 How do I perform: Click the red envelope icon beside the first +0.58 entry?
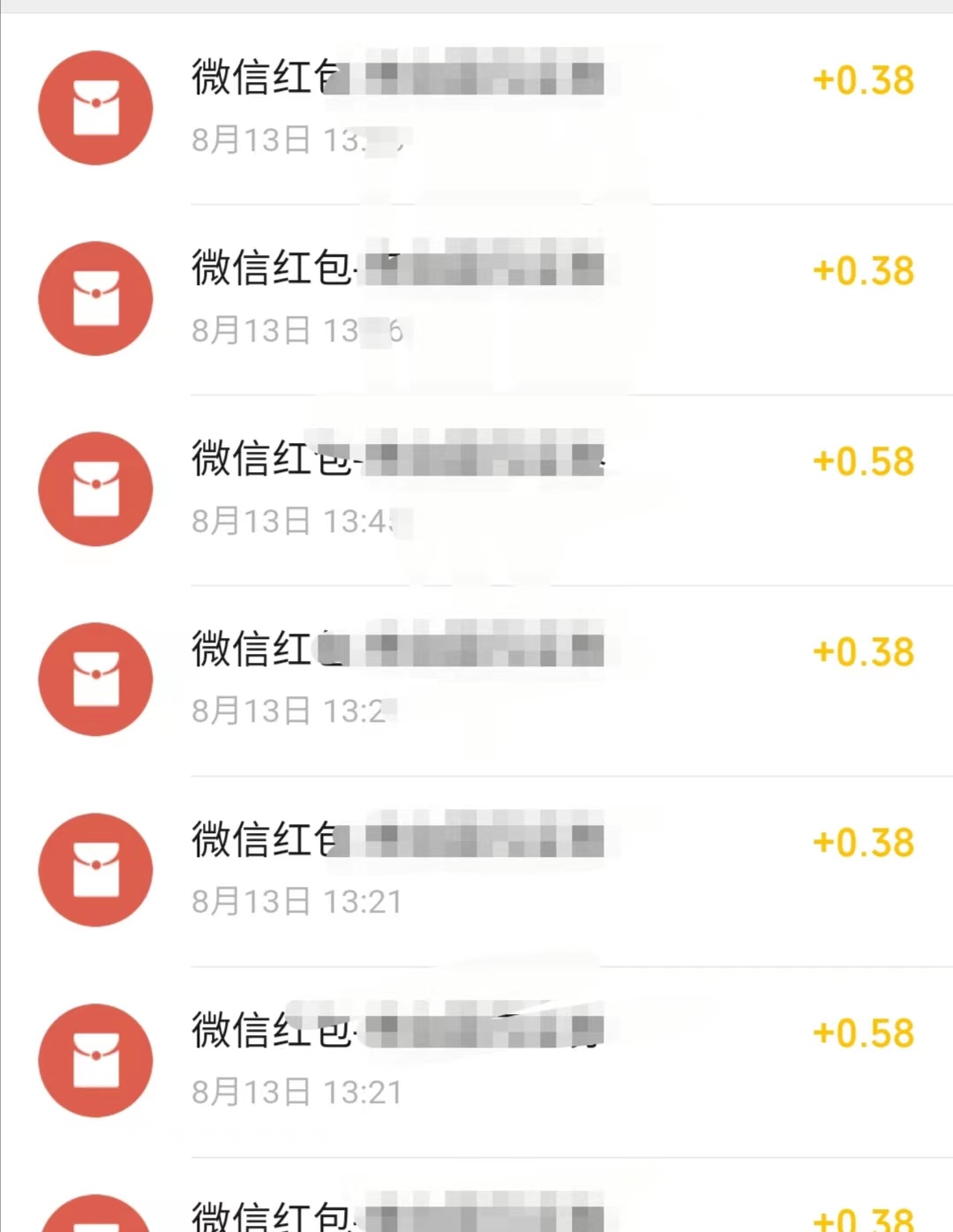tap(95, 488)
